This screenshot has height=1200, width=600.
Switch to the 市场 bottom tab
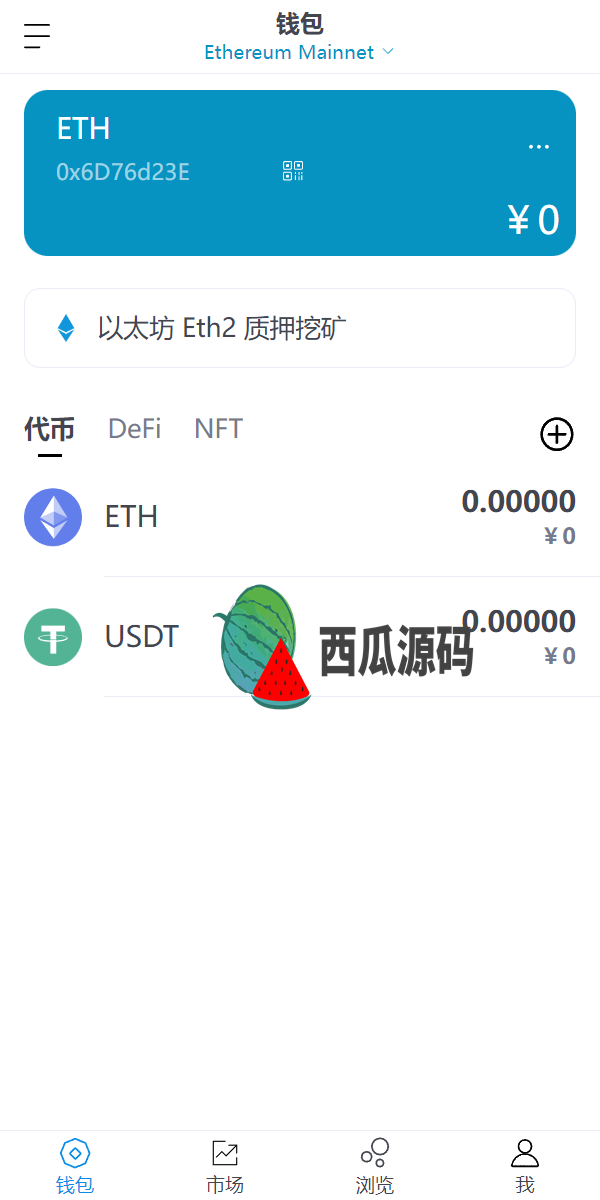coord(225,1166)
